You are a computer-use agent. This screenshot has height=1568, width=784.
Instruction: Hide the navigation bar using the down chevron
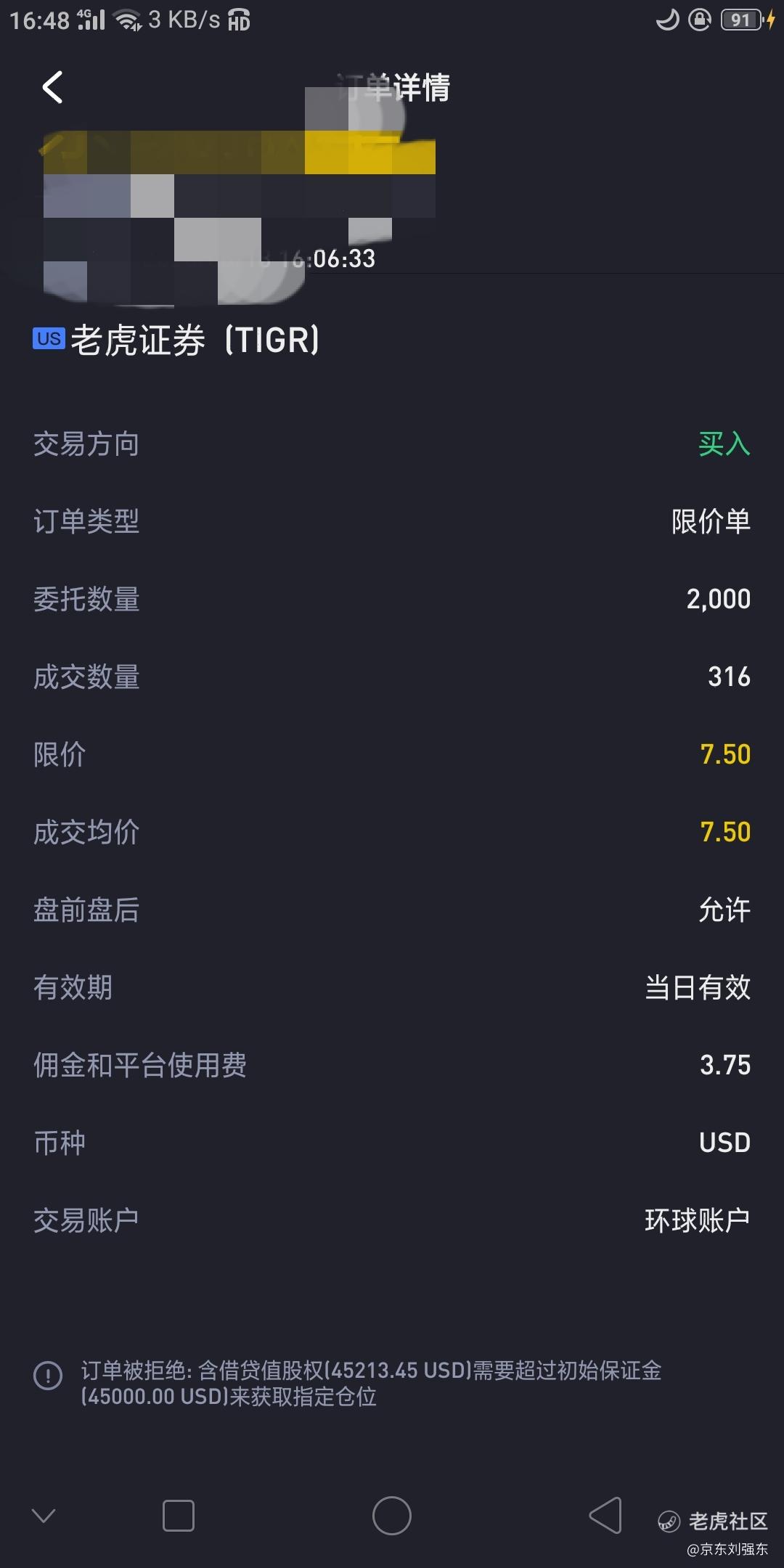44,1516
